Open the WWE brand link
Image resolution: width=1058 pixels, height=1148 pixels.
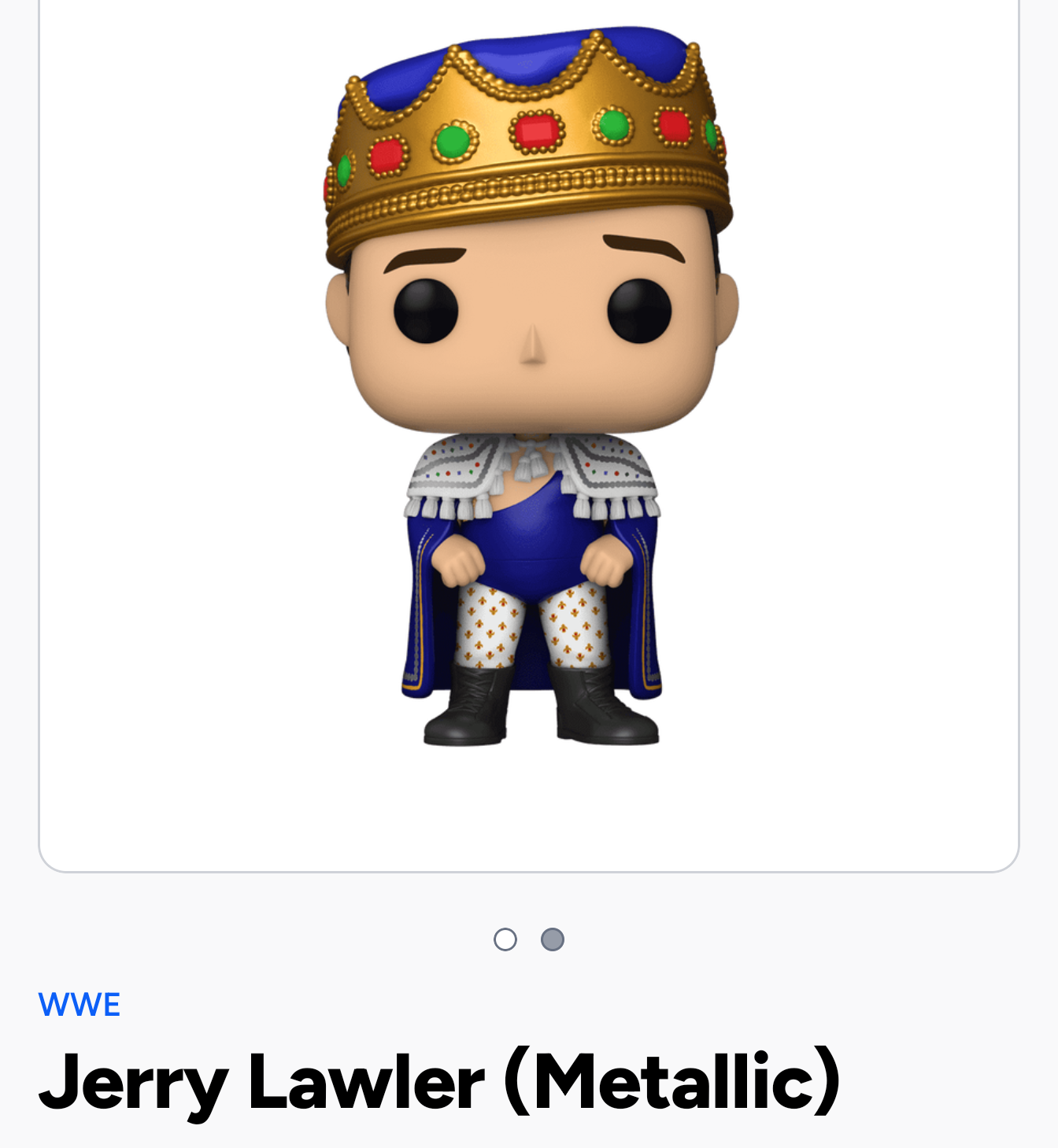click(x=80, y=1005)
